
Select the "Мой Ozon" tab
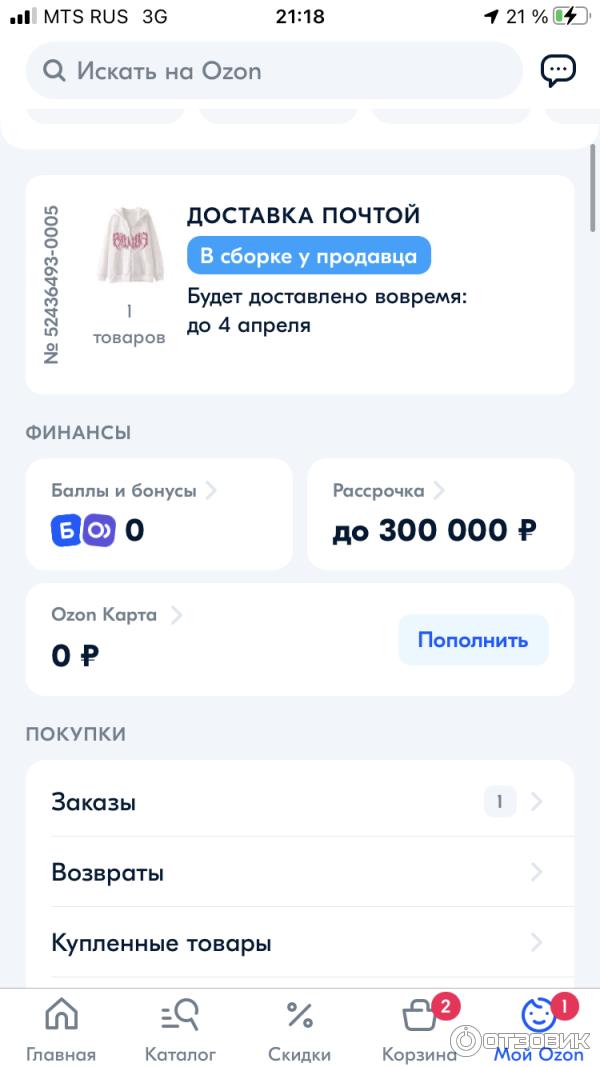(539, 1030)
